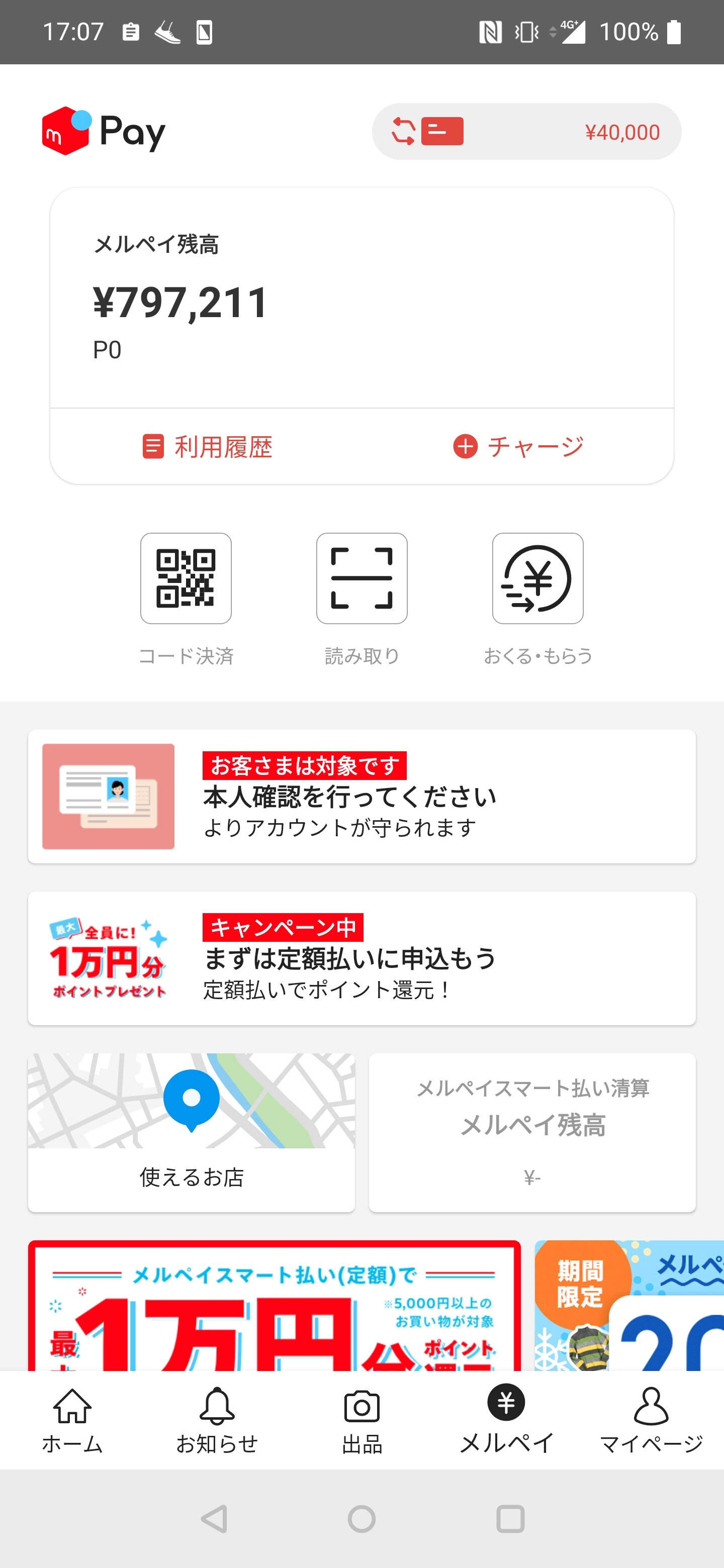Viewport: 724px width, 1568px height.
Task: Launch the 読み取り scanner
Action: pos(361,578)
